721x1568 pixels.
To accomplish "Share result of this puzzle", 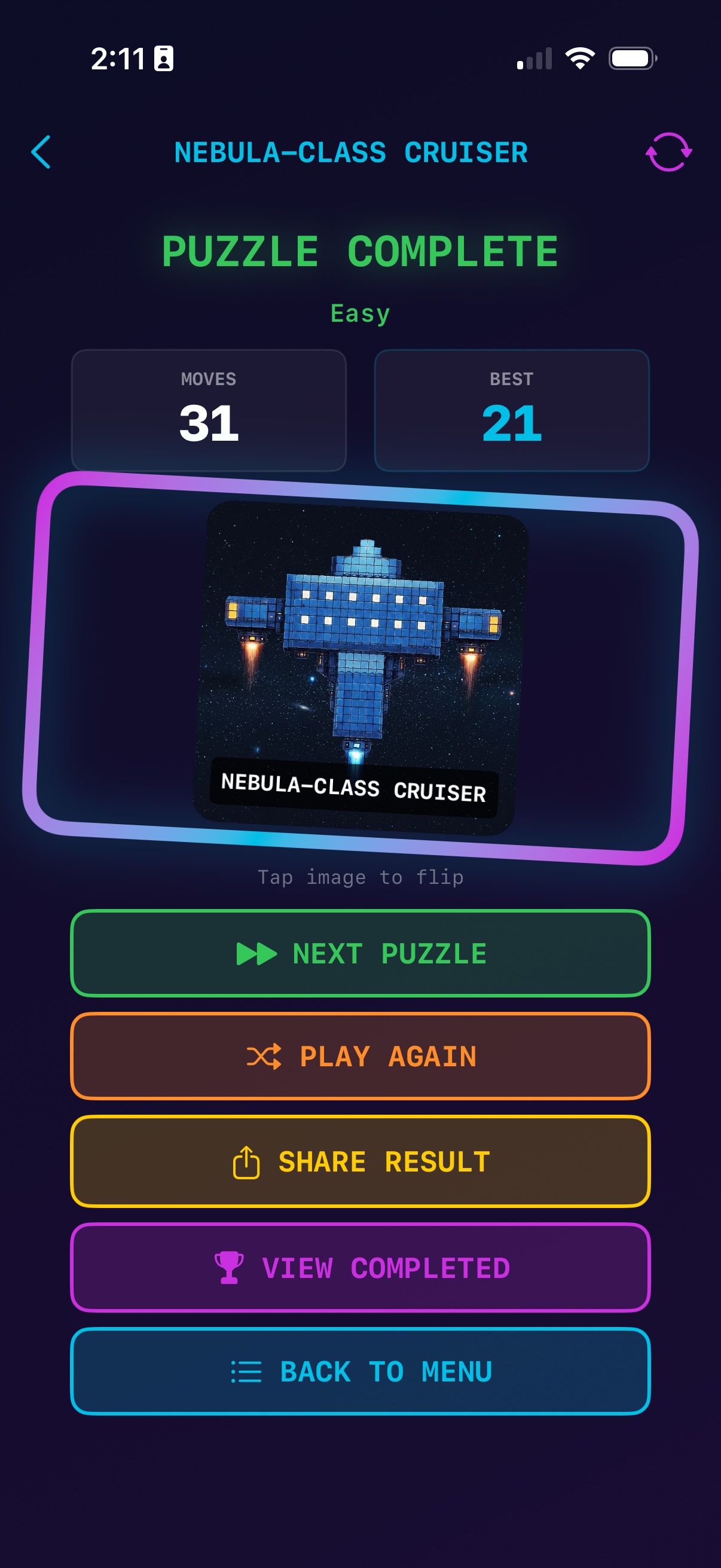I will [360, 1161].
